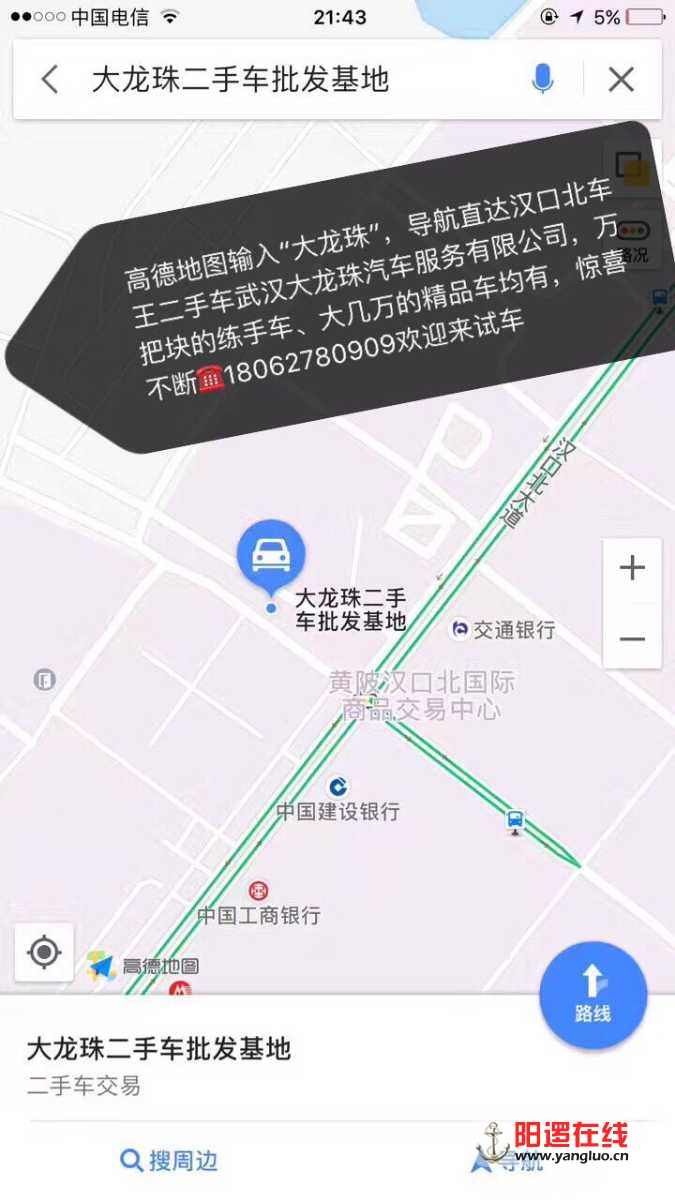The height and width of the screenshot is (1200, 675).
Task: Start voice search with microphone
Action: 542,79
